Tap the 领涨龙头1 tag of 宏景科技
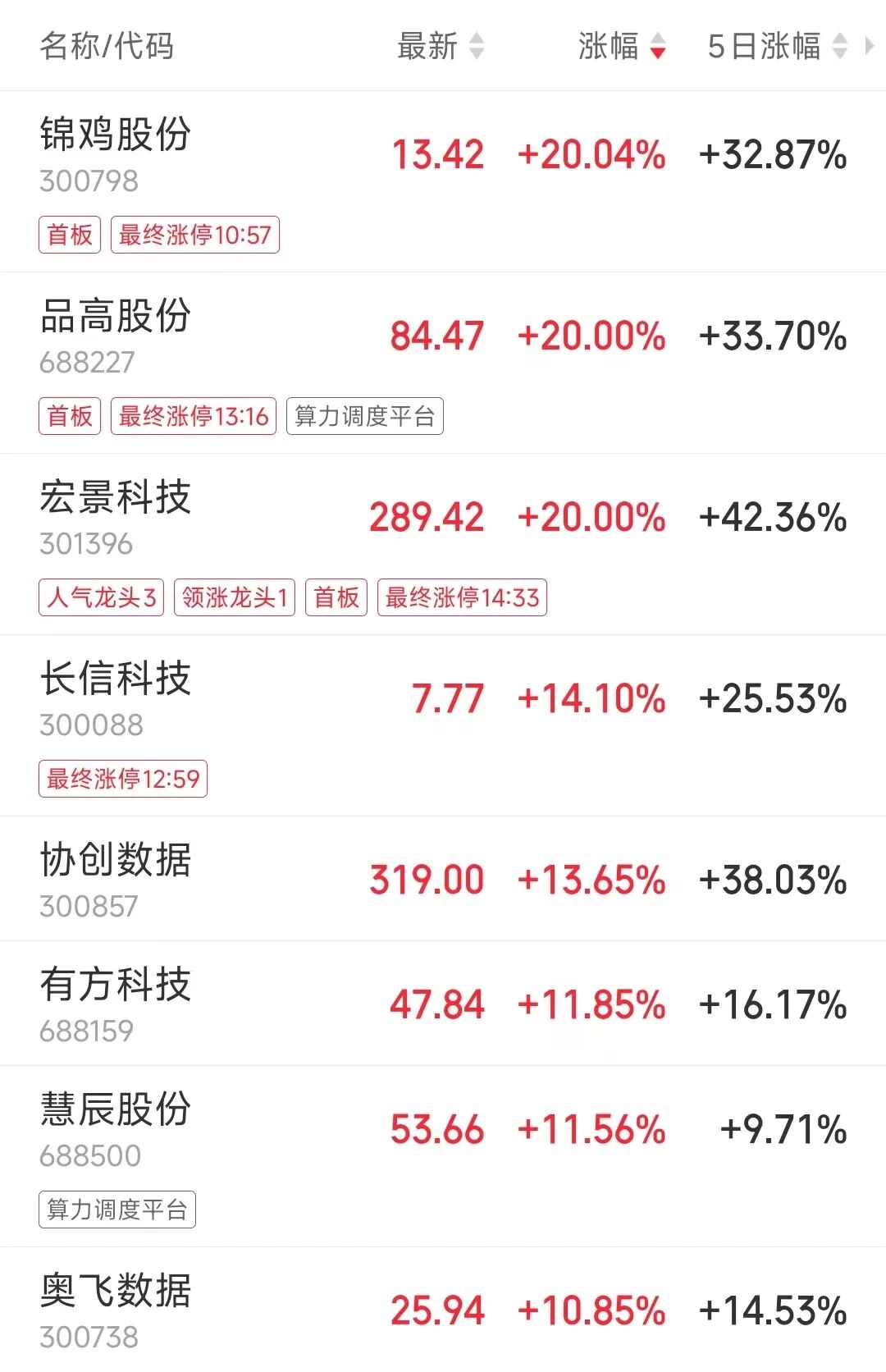The height and width of the screenshot is (1372, 886). tap(235, 598)
